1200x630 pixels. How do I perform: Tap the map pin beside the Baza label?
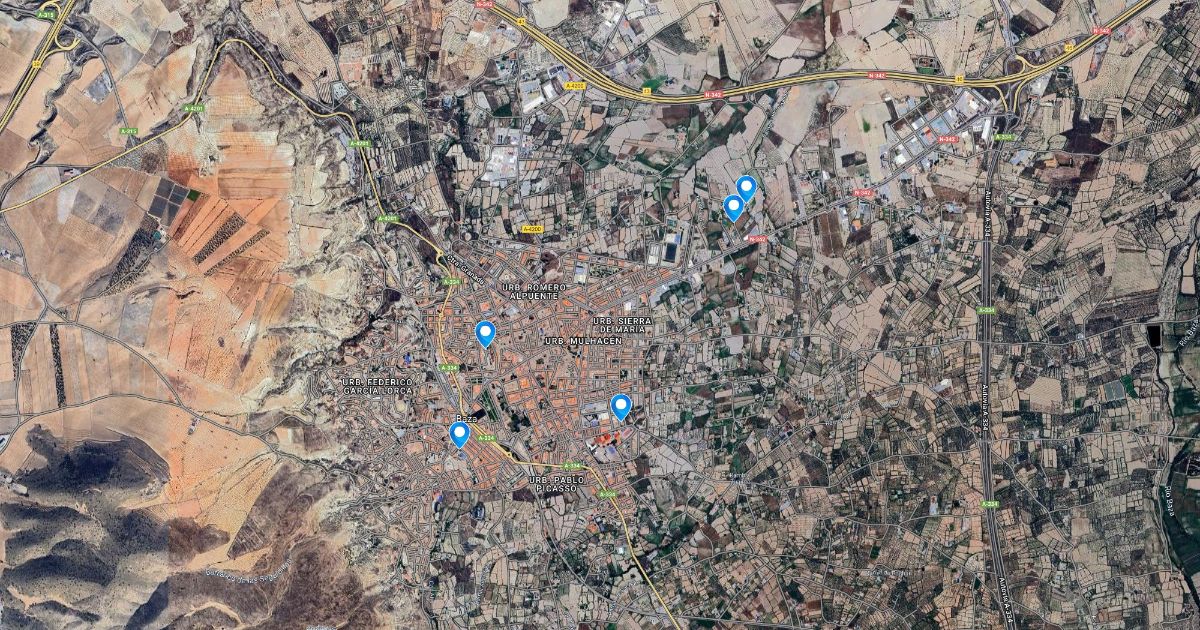click(459, 433)
